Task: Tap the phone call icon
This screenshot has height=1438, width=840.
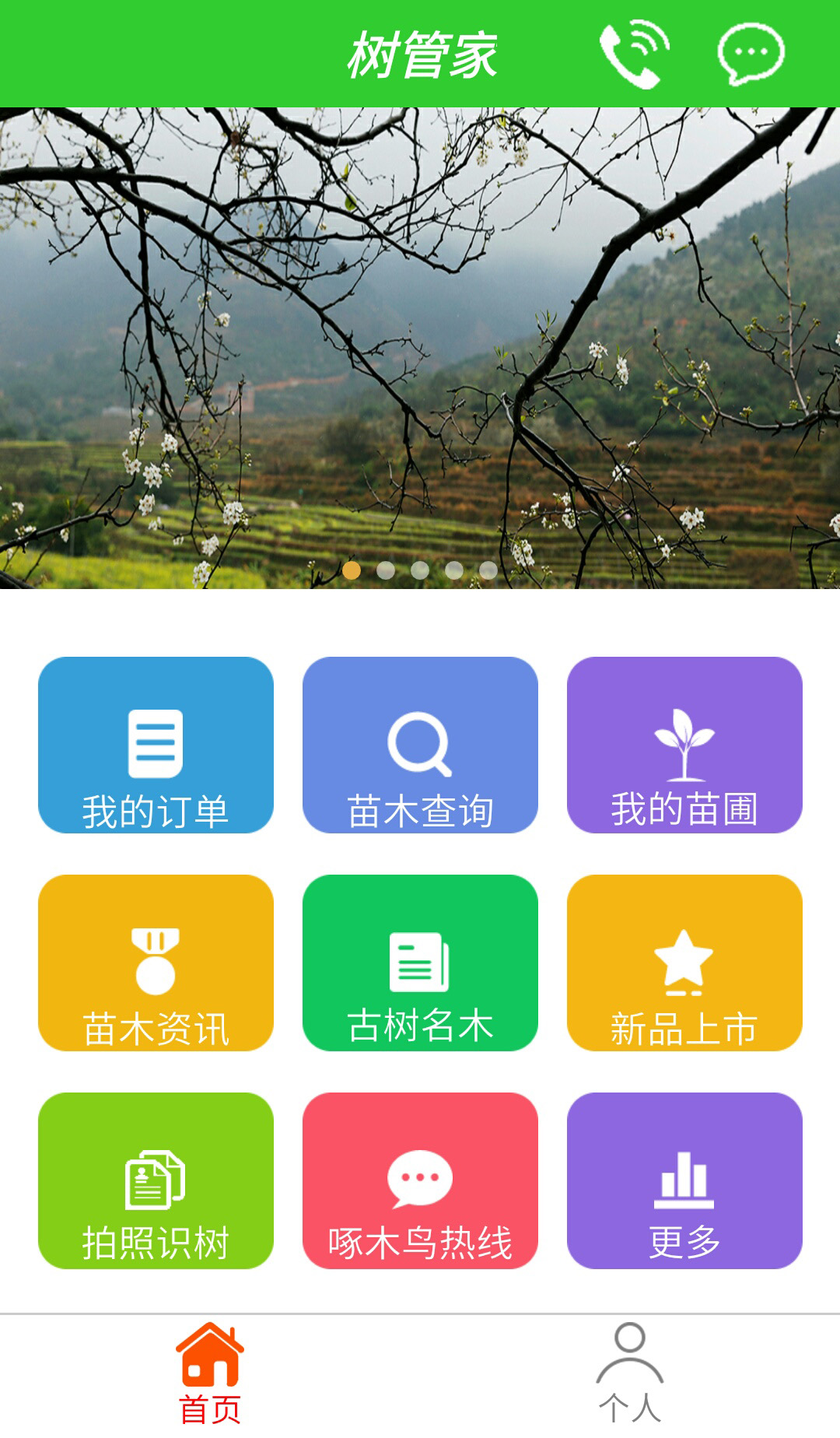Action: (634, 54)
